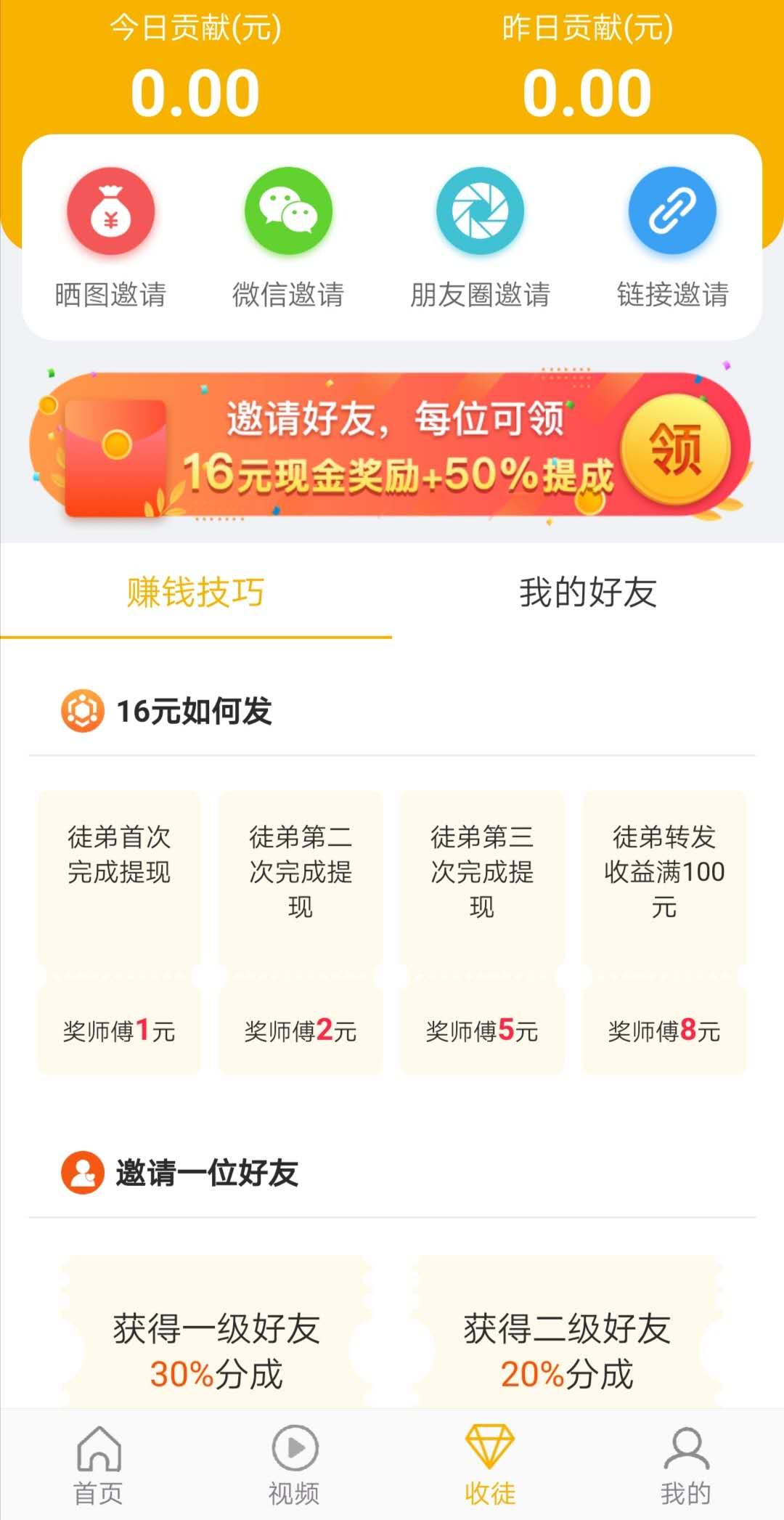Switch to the 我的好友 tab

tap(588, 593)
